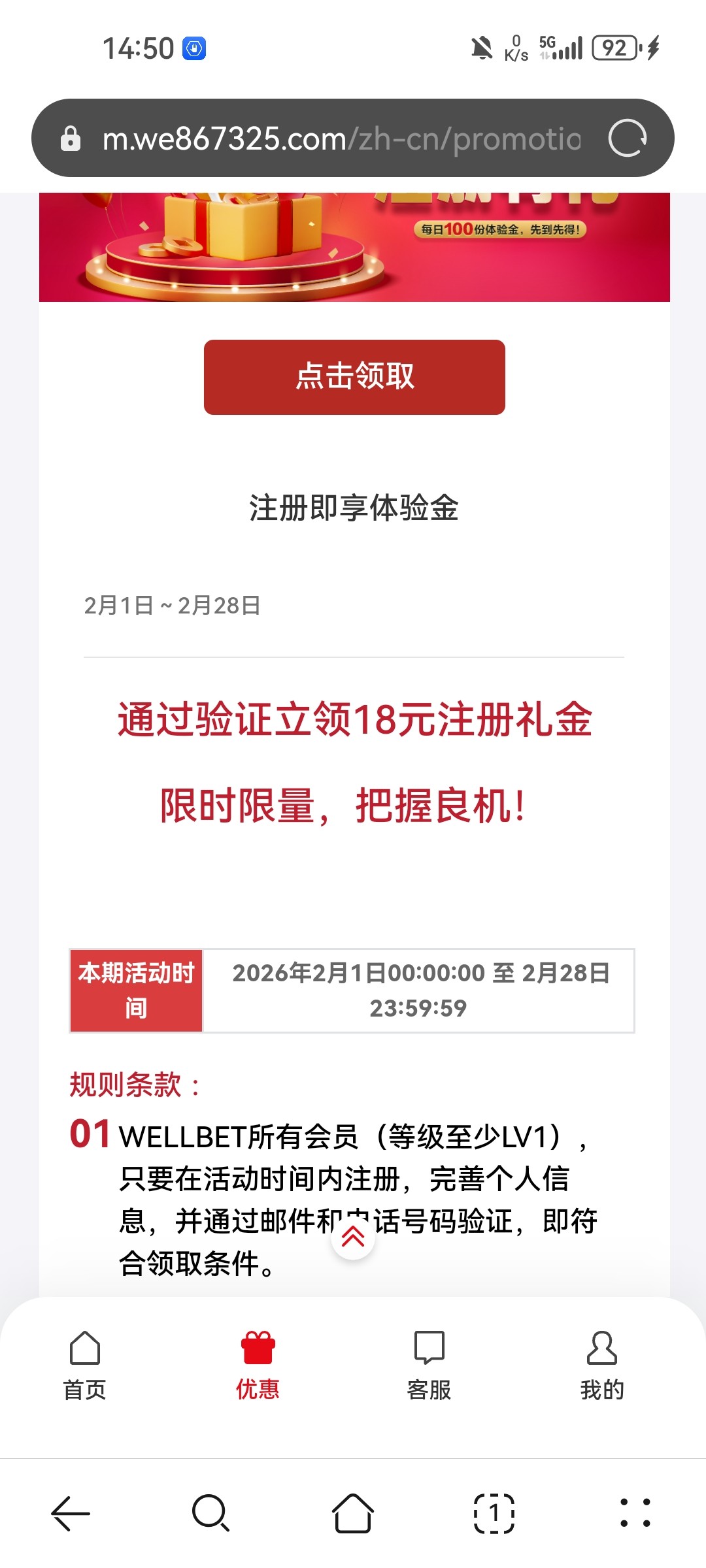706x1568 pixels.
Task: Tap the scroll-to-top double arrow button
Action: [x=353, y=1237]
